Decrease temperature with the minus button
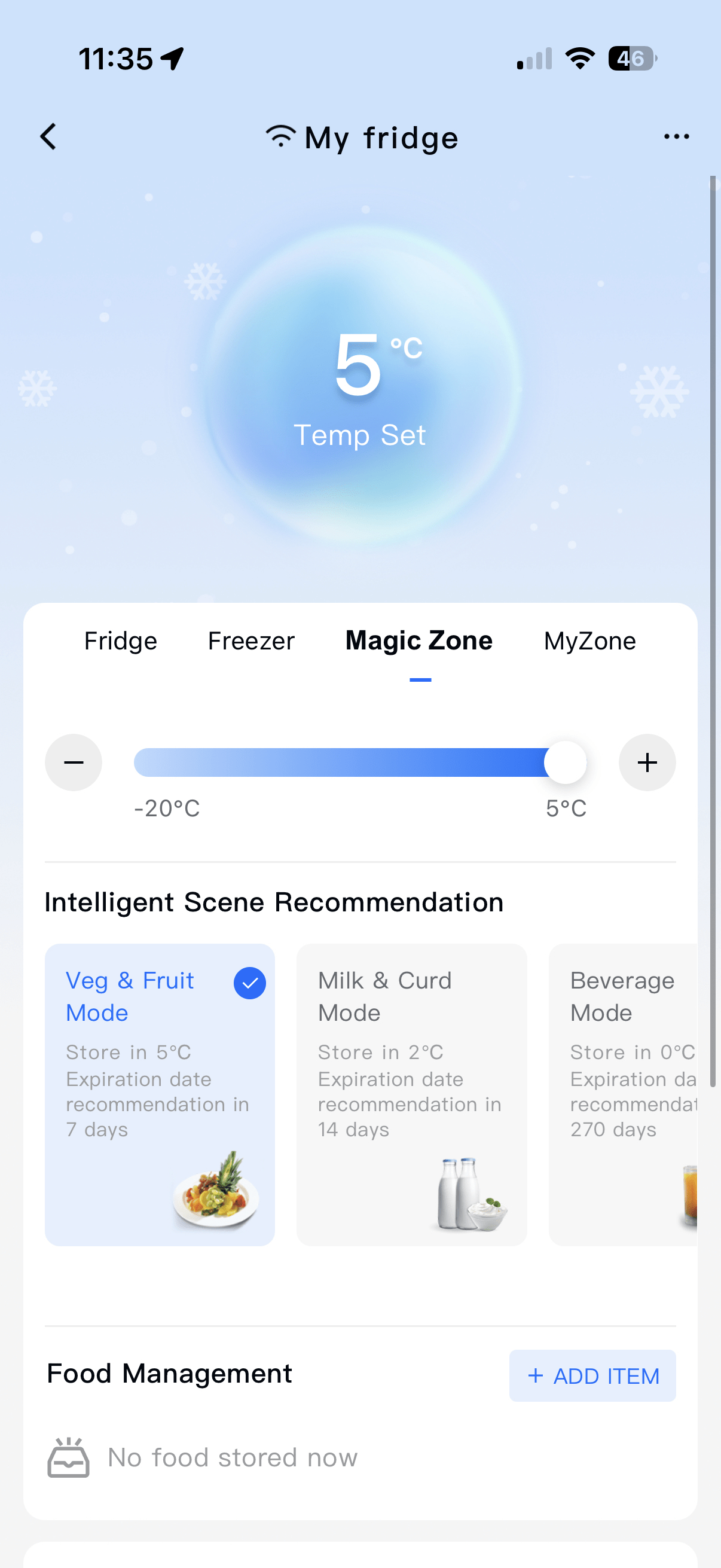Image resolution: width=721 pixels, height=1568 pixels. click(x=74, y=762)
